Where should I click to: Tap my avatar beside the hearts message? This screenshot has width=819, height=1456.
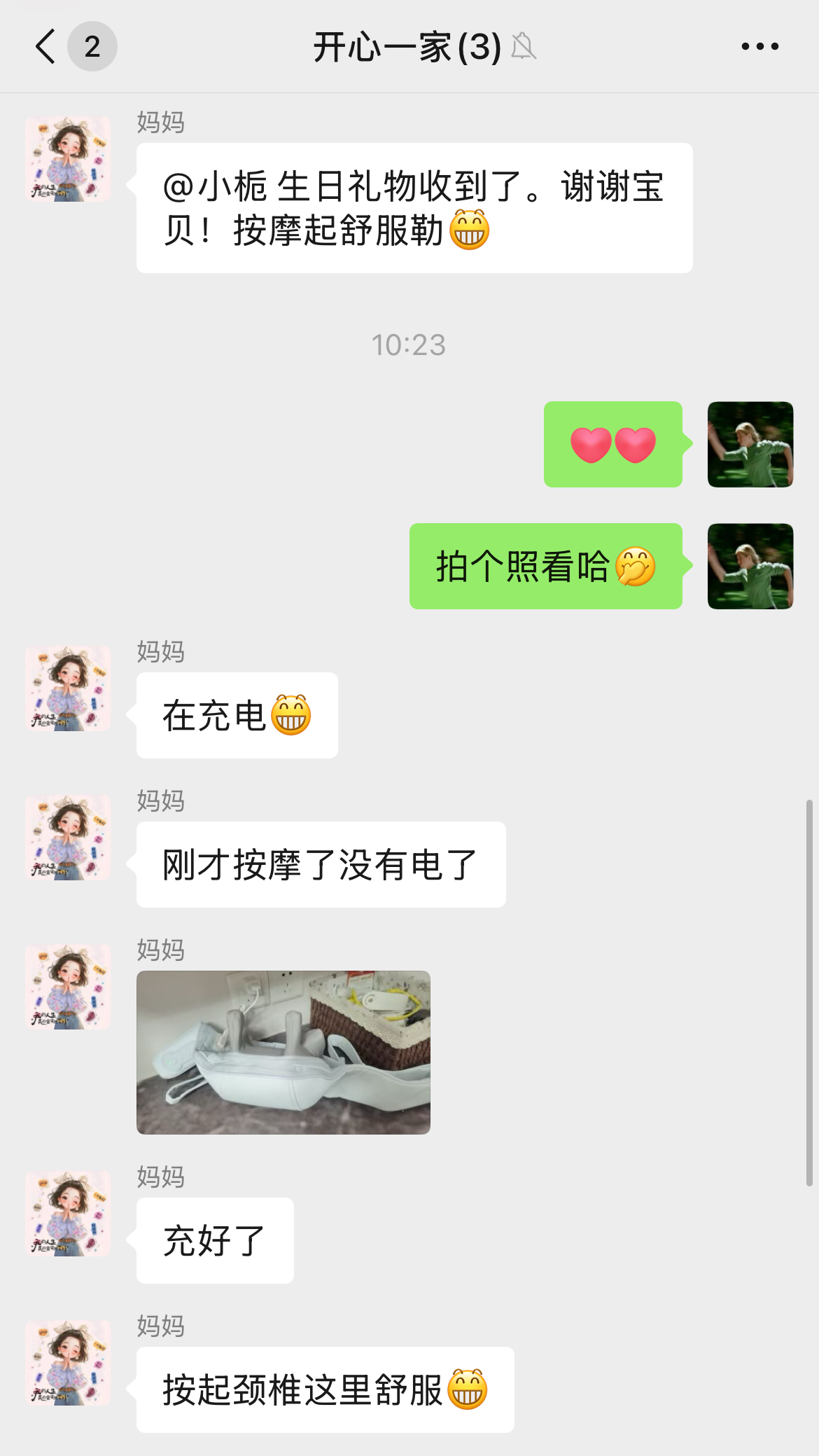click(x=750, y=444)
